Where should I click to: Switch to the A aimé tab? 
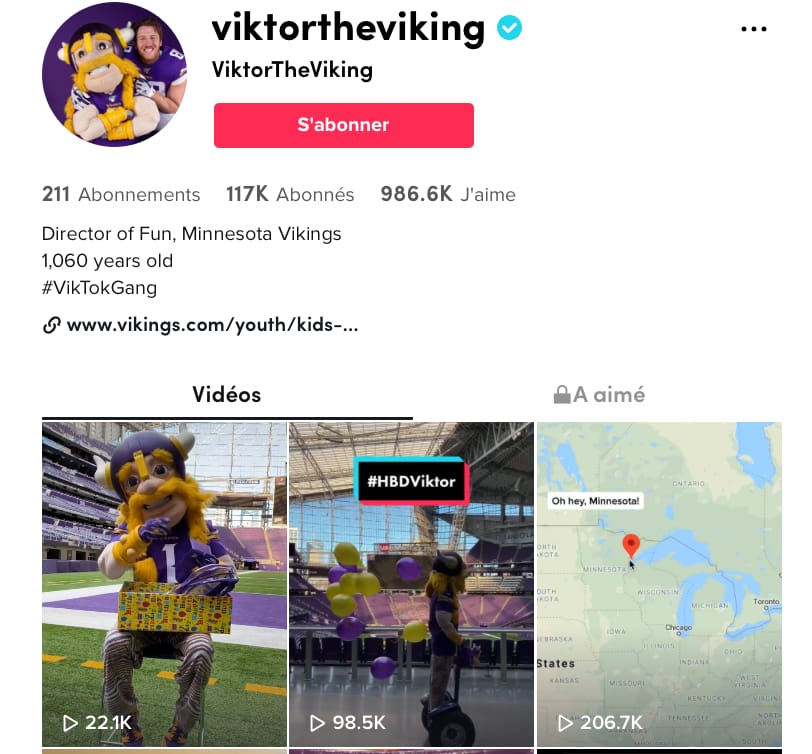[x=599, y=395]
